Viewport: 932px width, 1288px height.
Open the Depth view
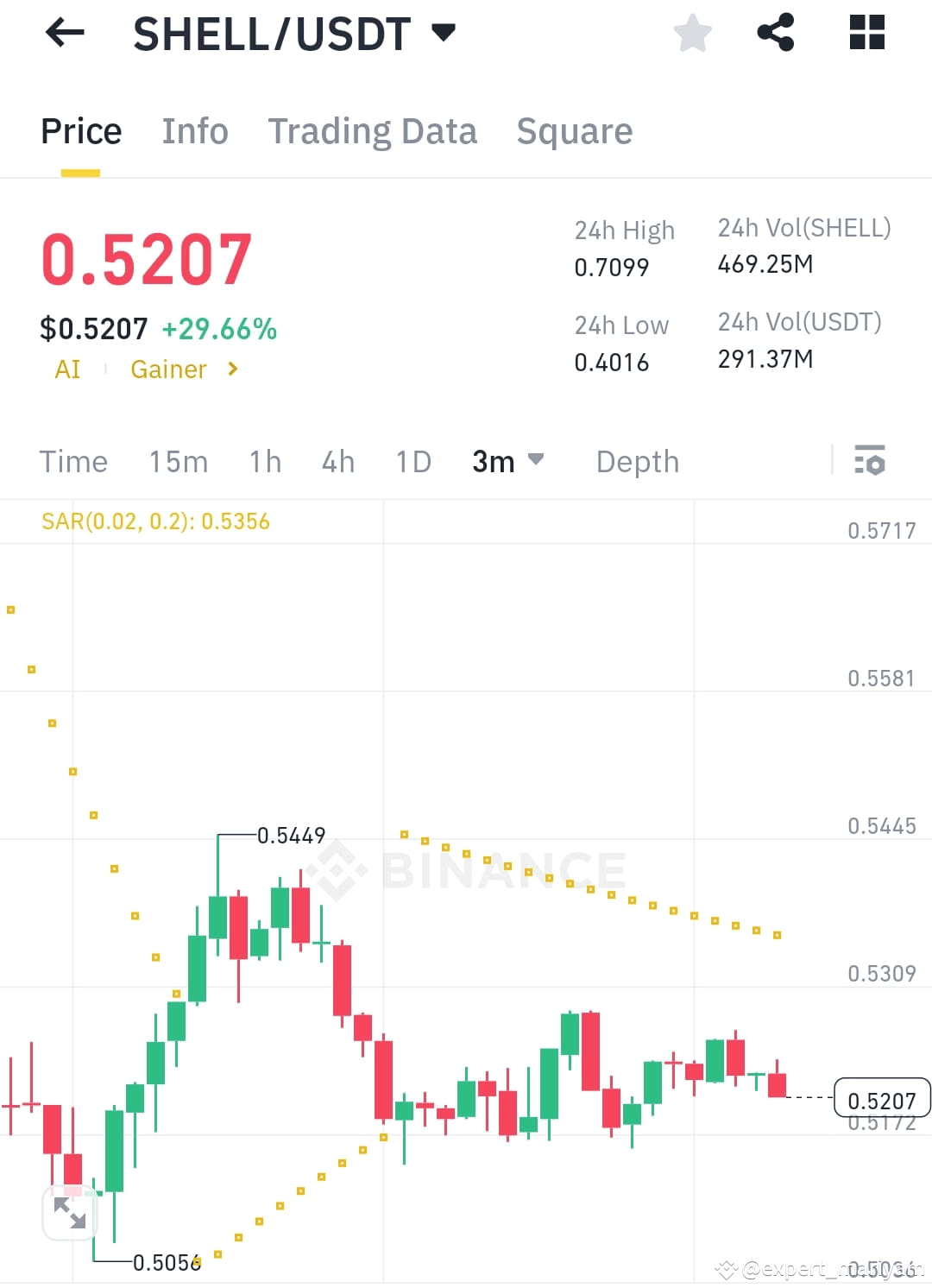pyautogui.click(x=637, y=462)
